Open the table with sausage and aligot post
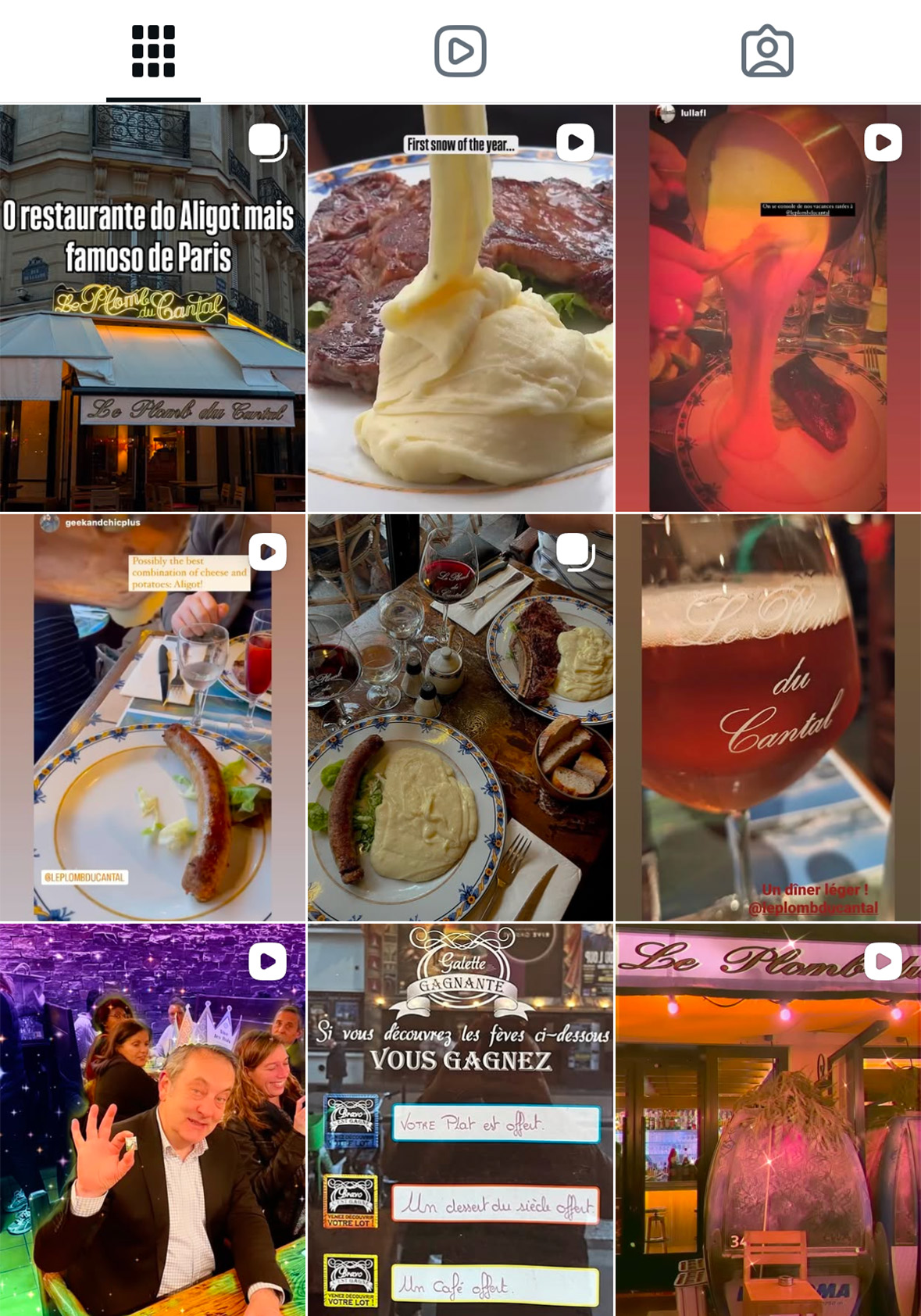921x1316 pixels. click(460, 717)
